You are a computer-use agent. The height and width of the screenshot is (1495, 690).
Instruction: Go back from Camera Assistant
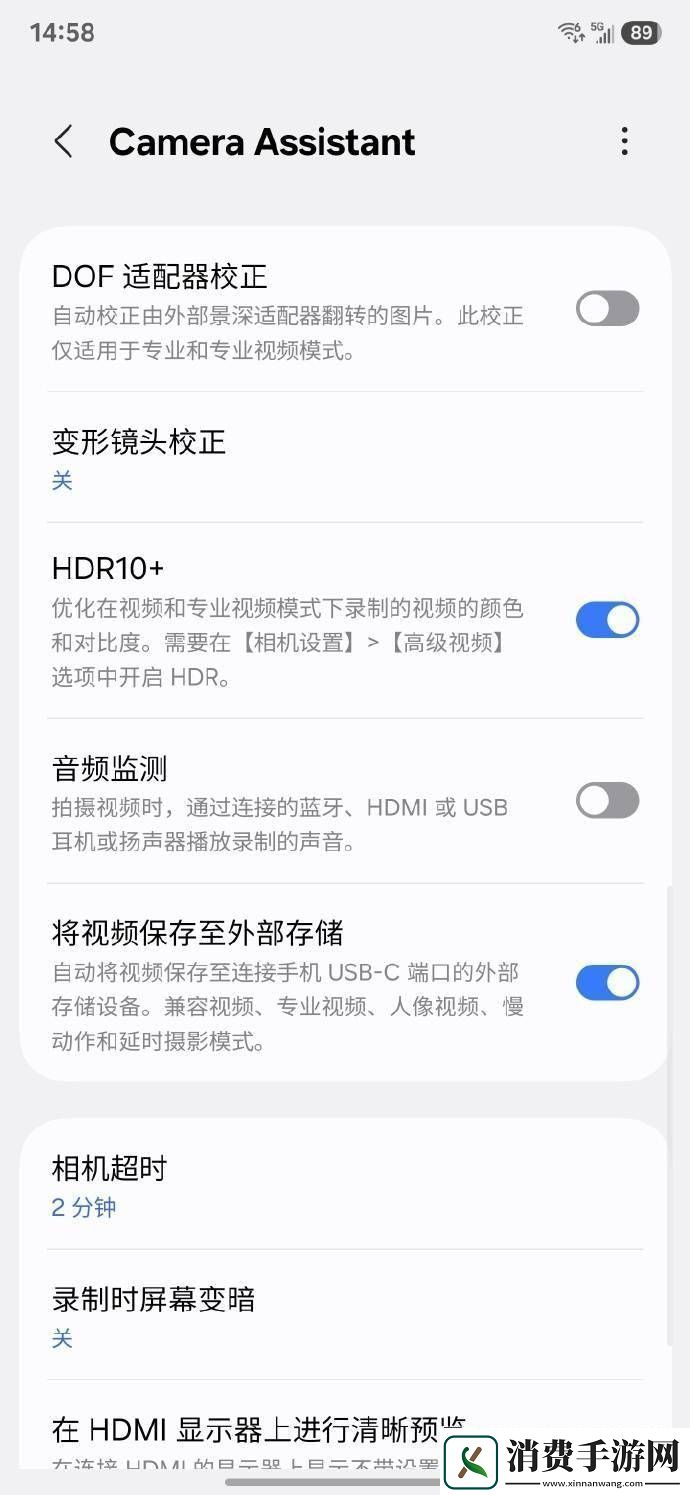pos(63,142)
